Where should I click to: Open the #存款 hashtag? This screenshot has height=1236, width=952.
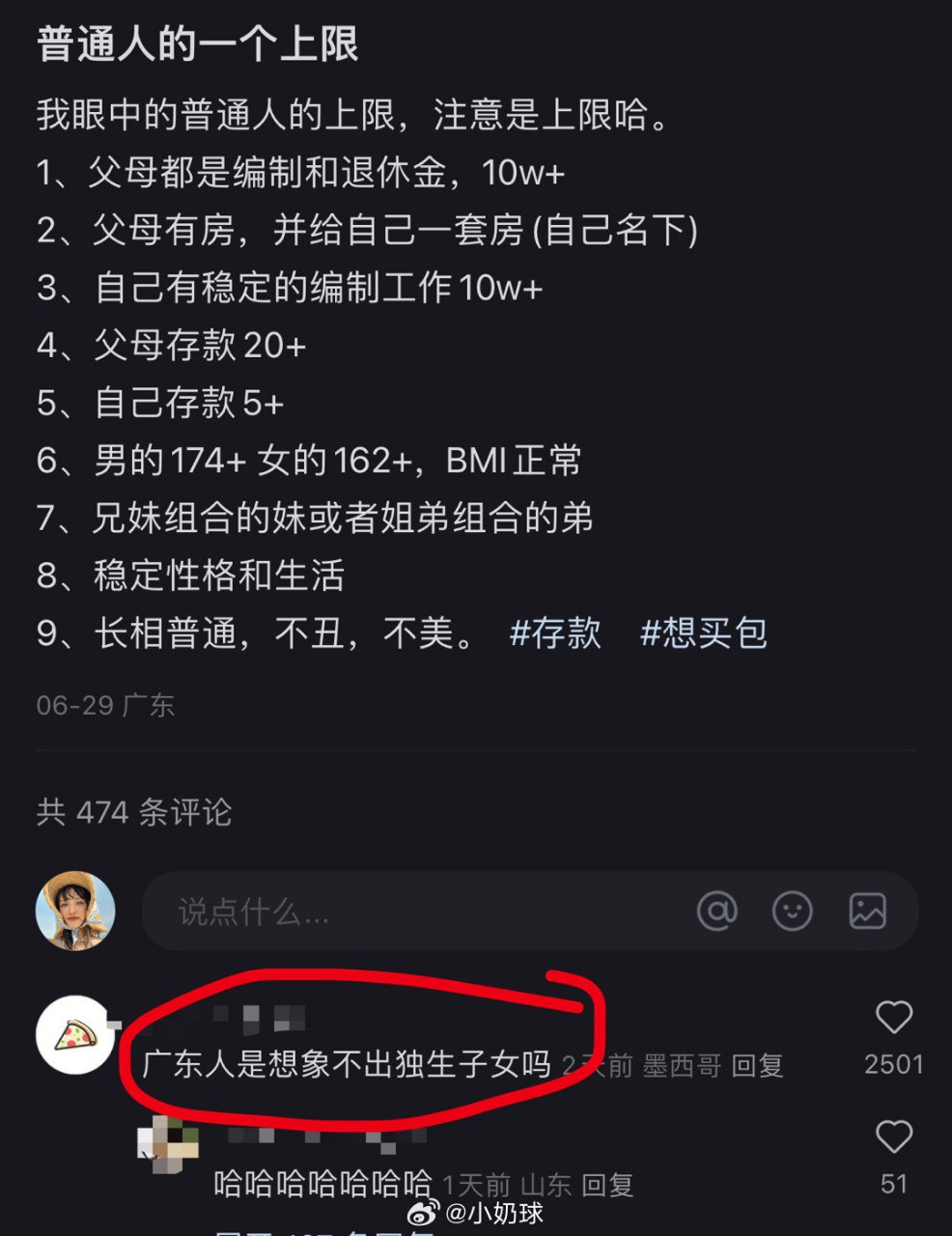tap(553, 634)
